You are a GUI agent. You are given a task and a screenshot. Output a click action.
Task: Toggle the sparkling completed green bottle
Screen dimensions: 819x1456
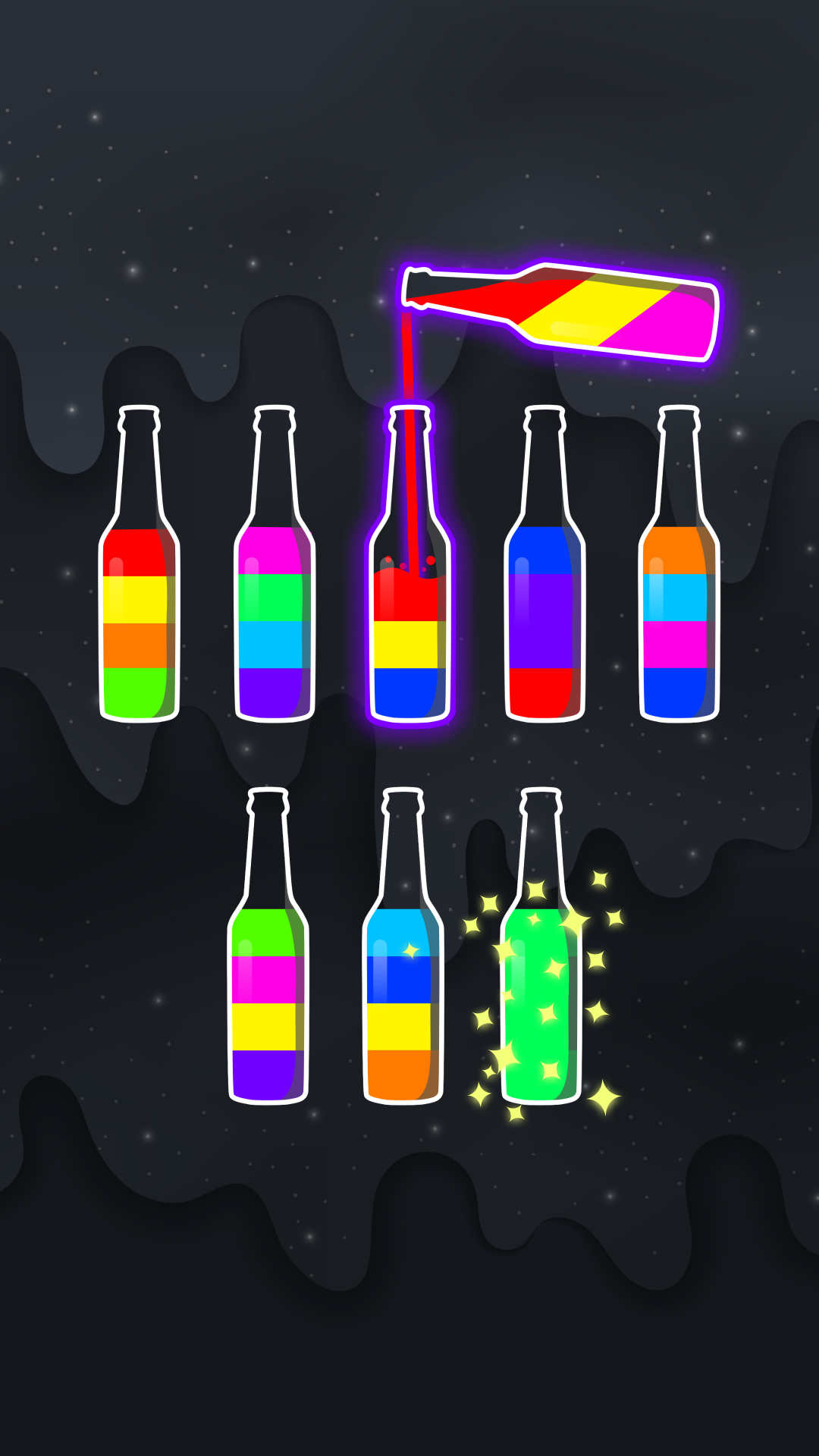(538, 1001)
